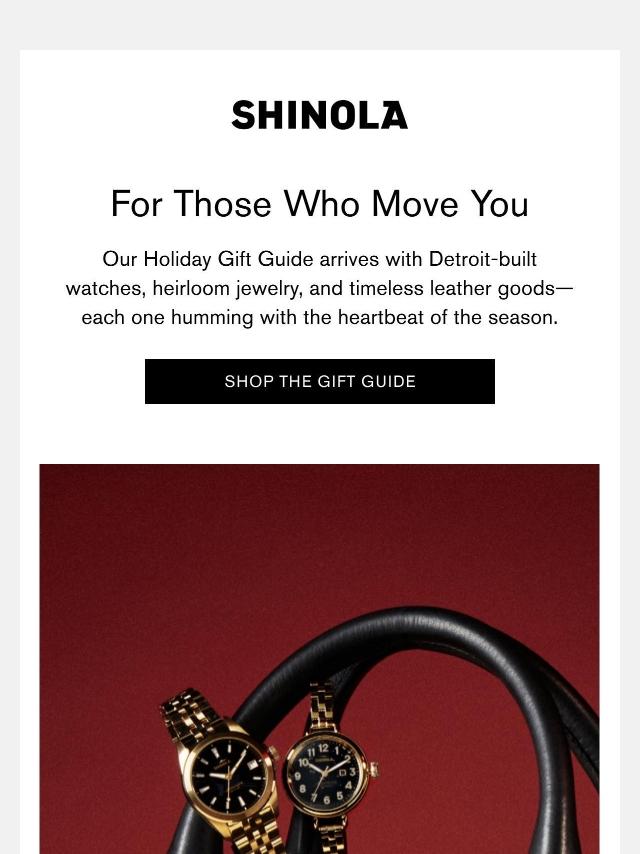Open the gold watches and bag photo
The height and width of the screenshot is (854, 640).
coord(320,658)
